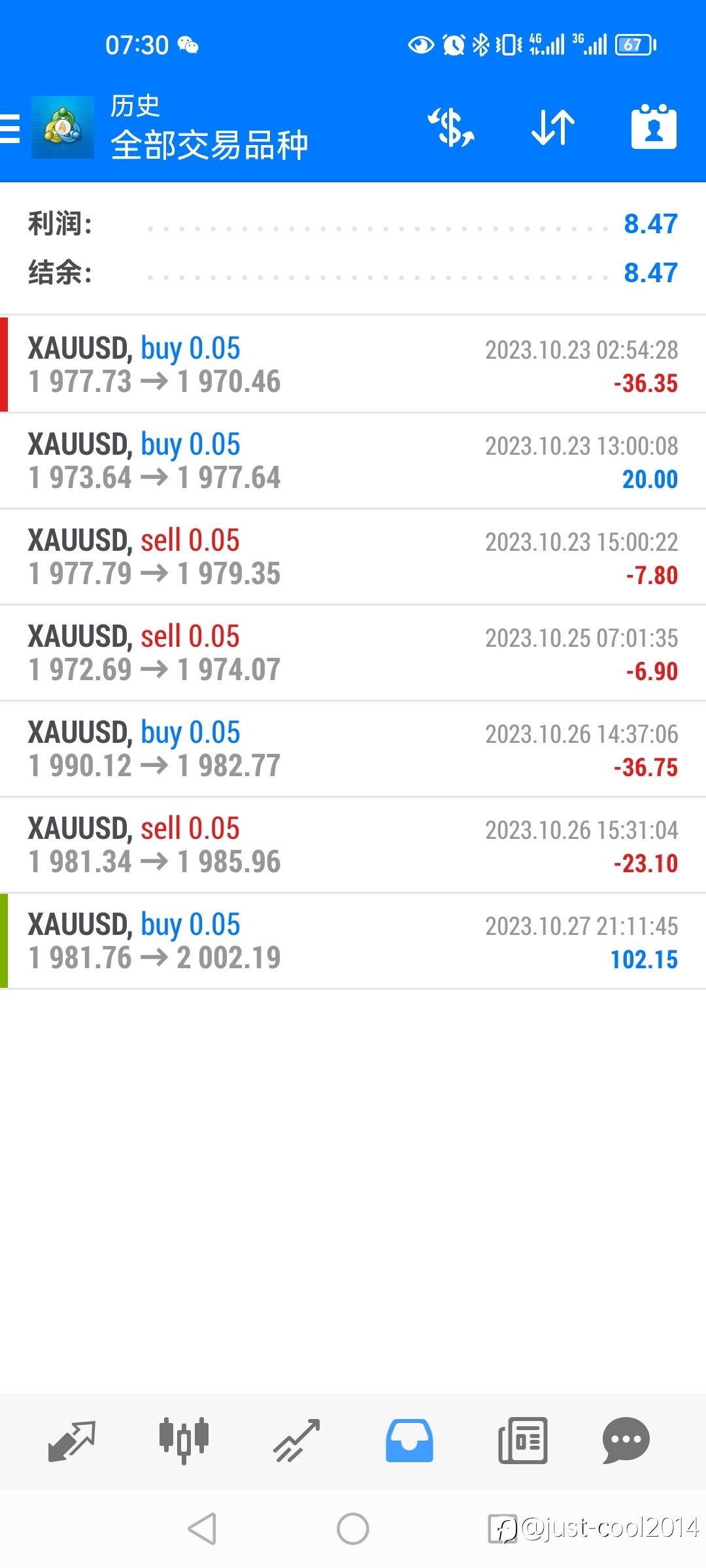Screen dimensions: 706x1568
Task: Open the symbol filter dollar icon
Action: click(451, 127)
